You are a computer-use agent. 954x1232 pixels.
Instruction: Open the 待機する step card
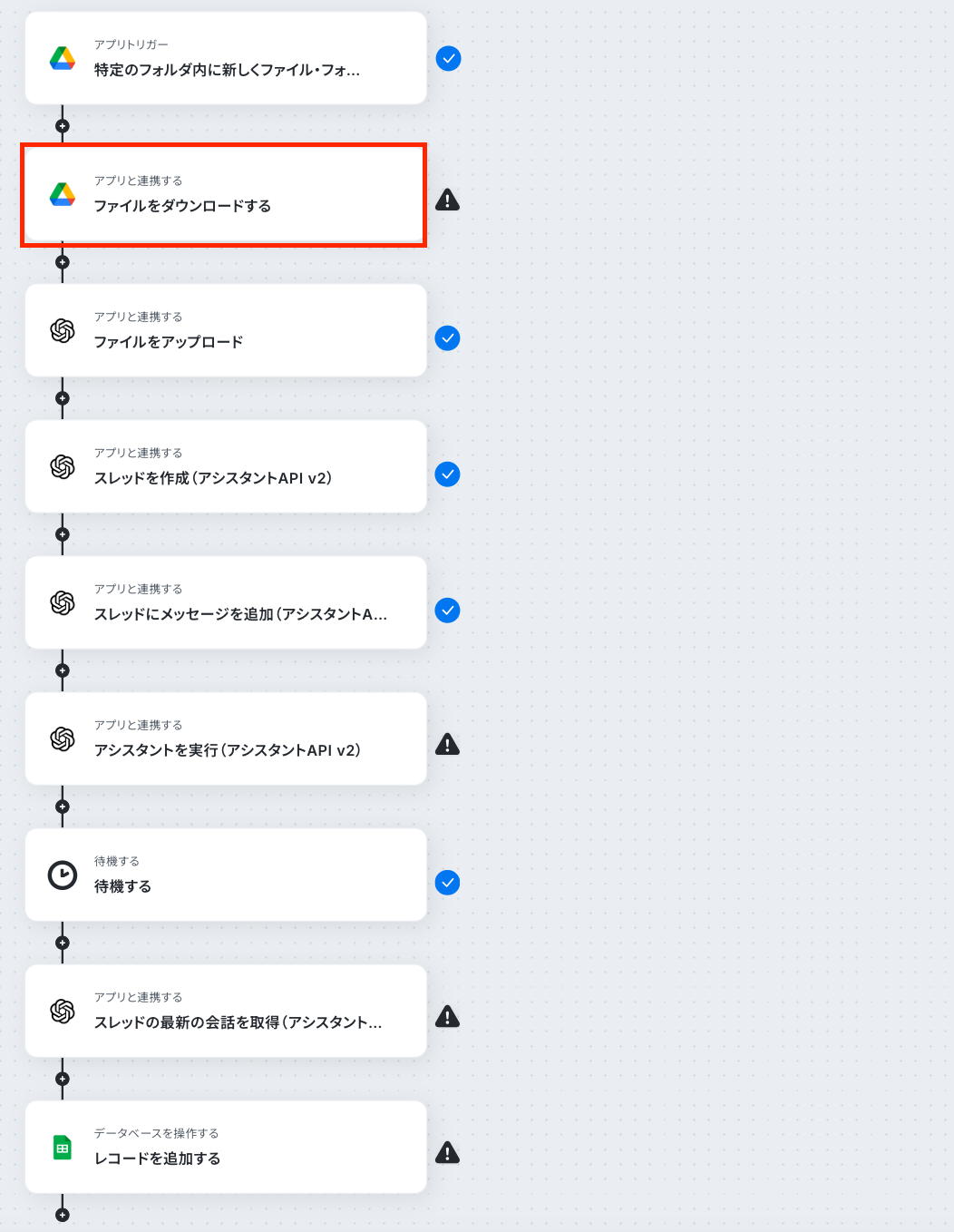(x=226, y=875)
